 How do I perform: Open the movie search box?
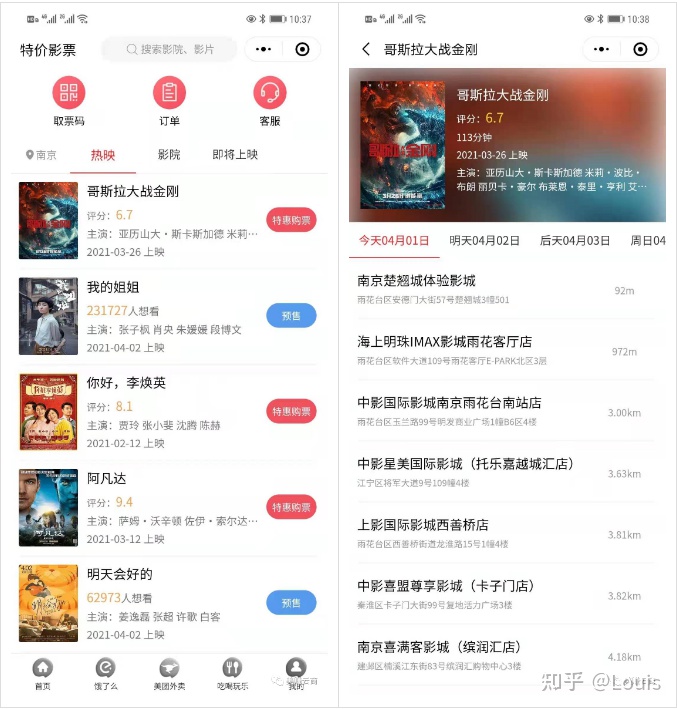(x=170, y=49)
